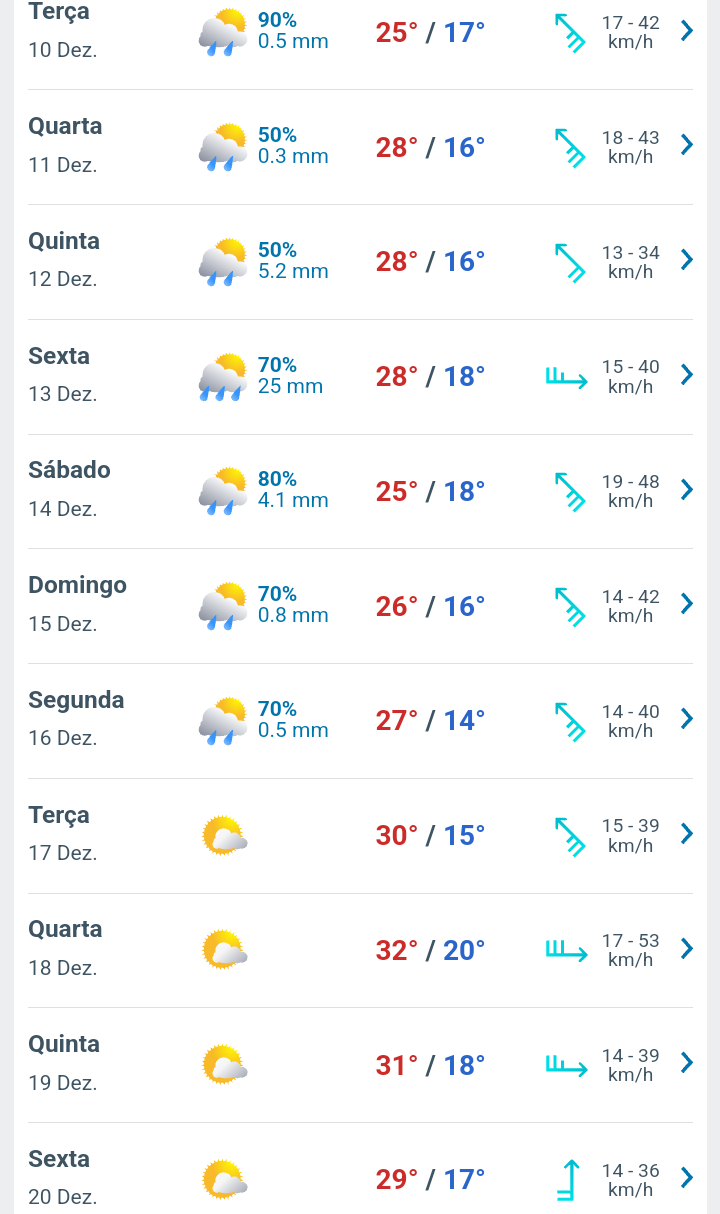The image size is (720, 1214).
Task: View details for Quinta 12 Dez.
Action: (x=360, y=262)
